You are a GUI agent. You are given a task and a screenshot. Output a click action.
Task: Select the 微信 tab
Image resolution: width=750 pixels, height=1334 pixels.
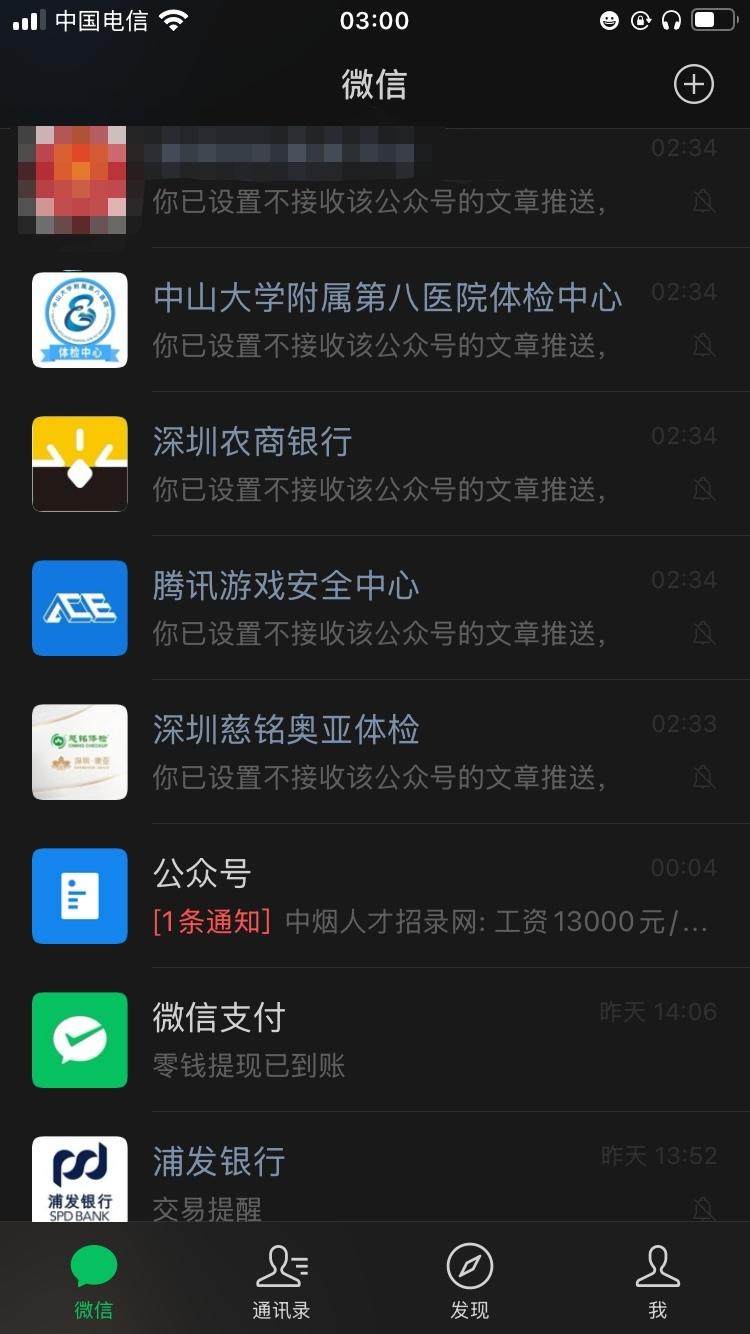tap(94, 1280)
